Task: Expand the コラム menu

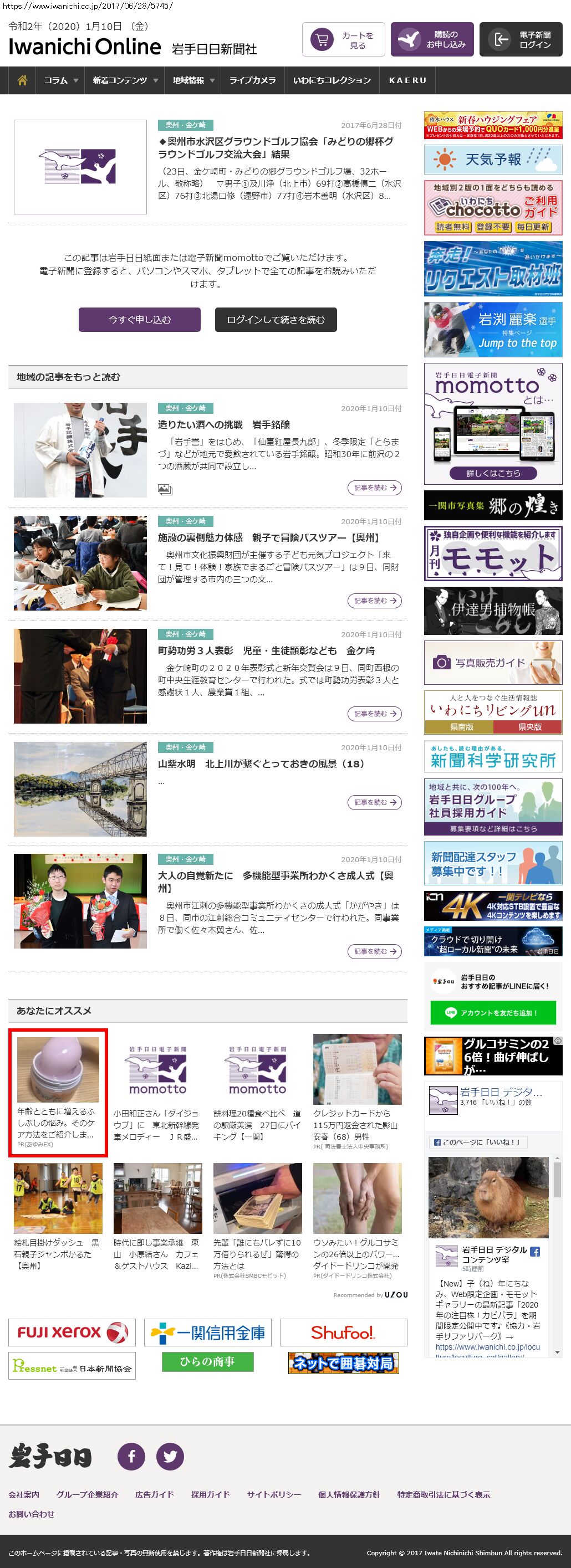Action: coord(61,80)
